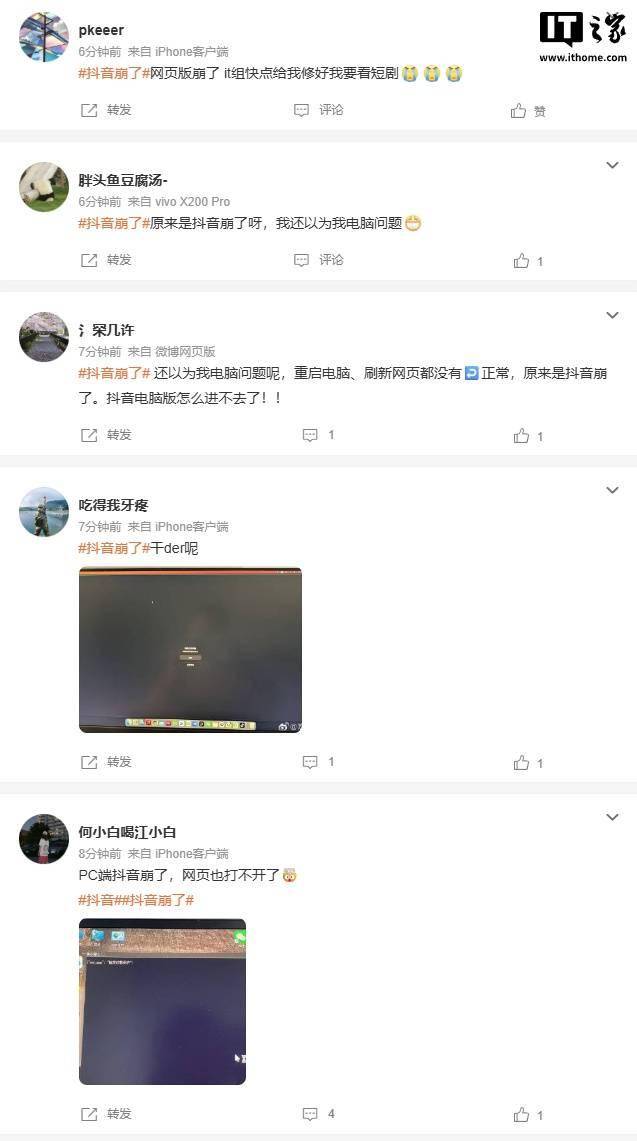Image resolution: width=637 pixels, height=1141 pixels.
Task: Open comments on 罙几许's post
Action: (318, 435)
